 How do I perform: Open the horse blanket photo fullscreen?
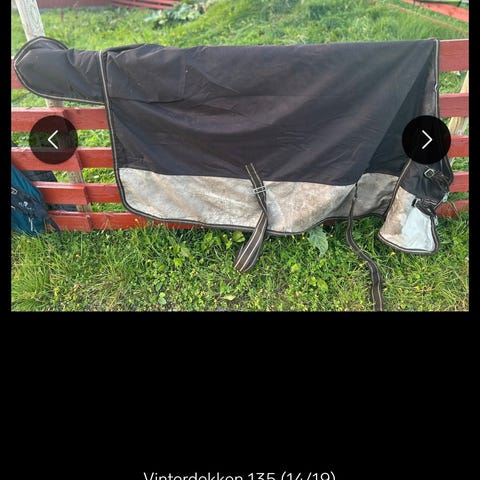pos(240,156)
